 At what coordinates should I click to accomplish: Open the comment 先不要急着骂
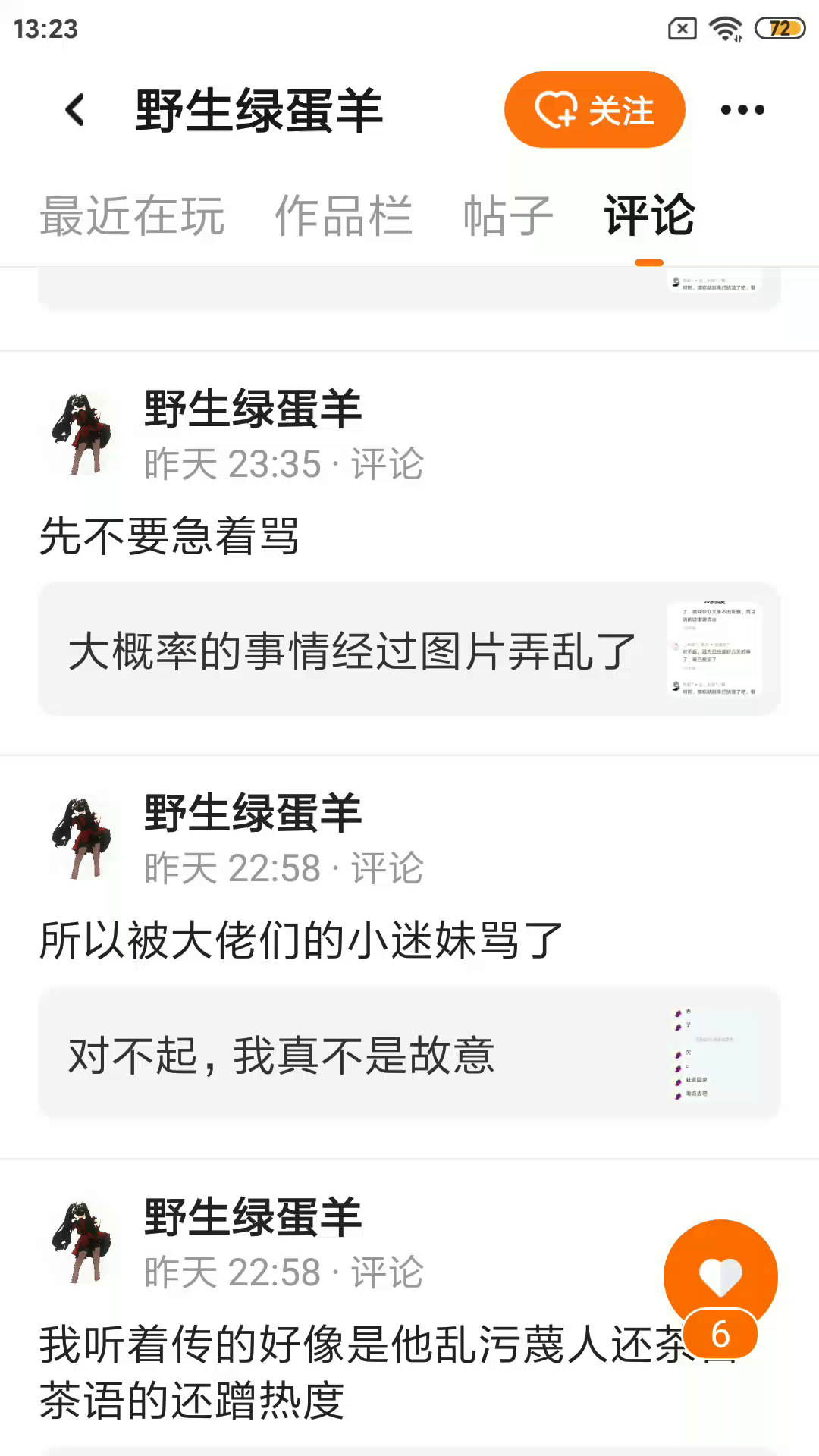[170, 536]
